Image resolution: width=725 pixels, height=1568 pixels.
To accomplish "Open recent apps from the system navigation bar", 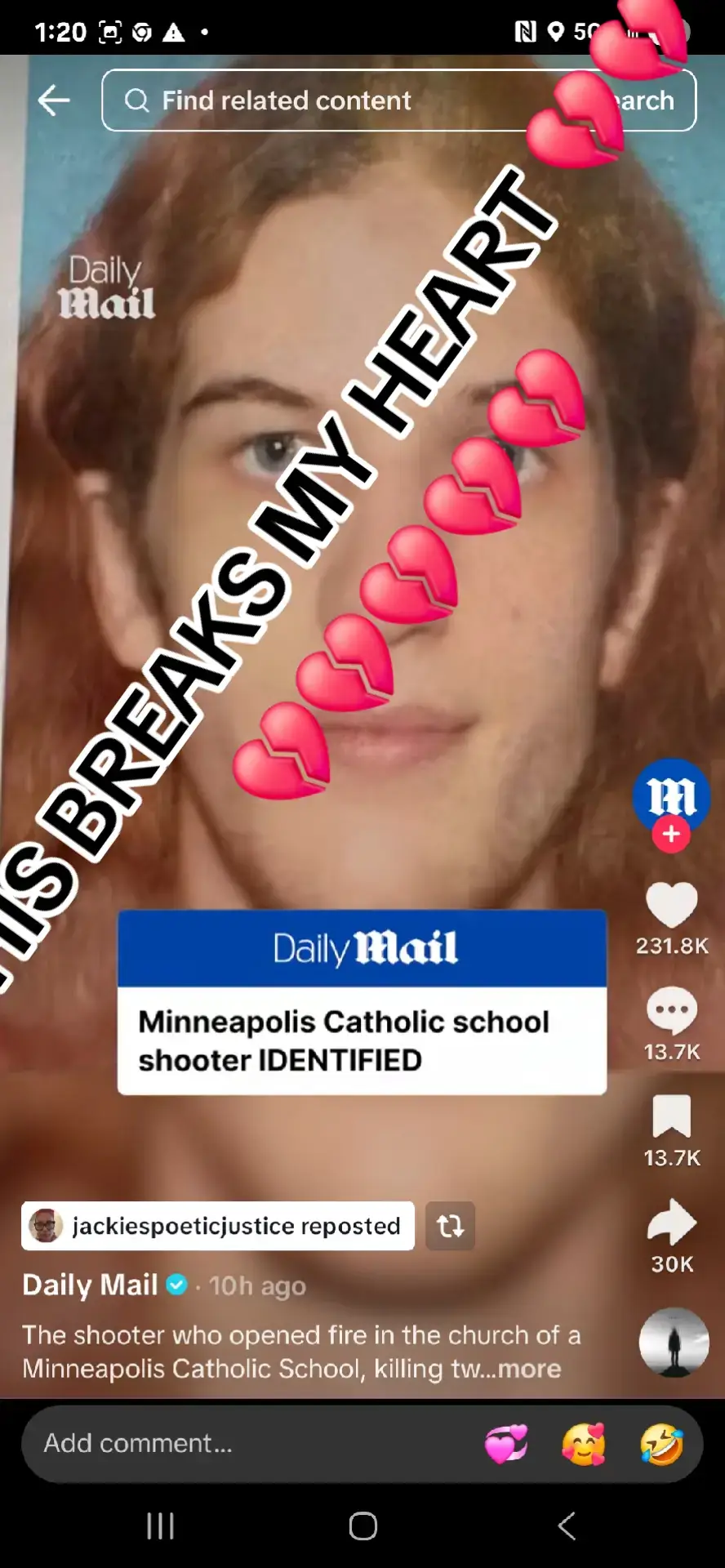I will [160, 1526].
